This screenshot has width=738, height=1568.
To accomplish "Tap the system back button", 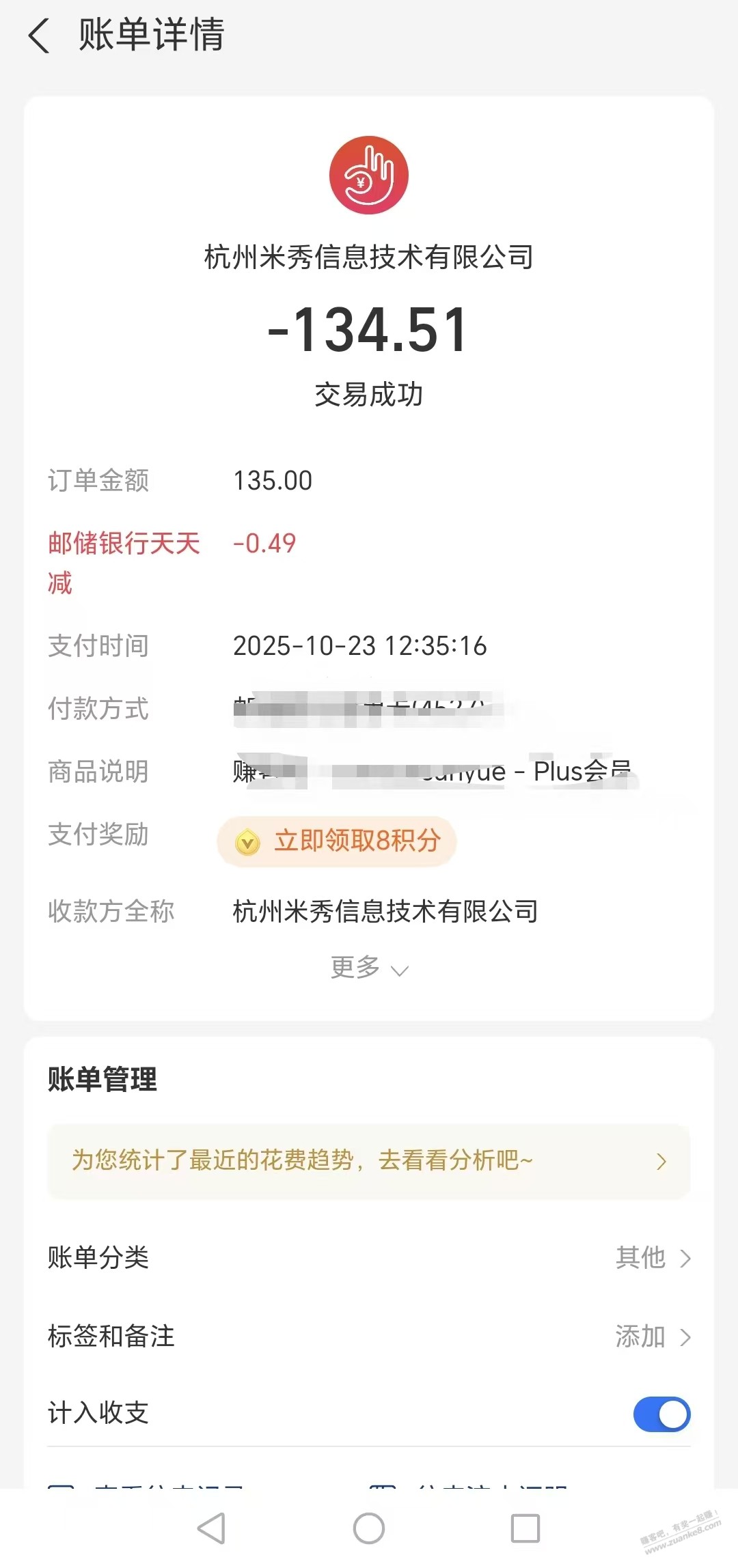I will 212,1528.
